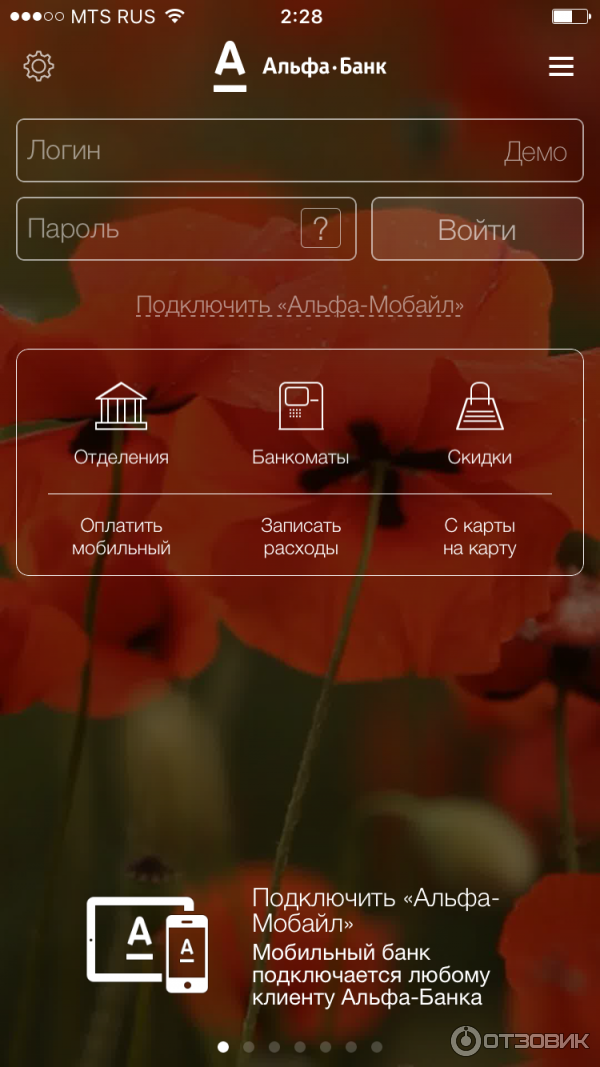Open the hamburger menu
Viewport: 600px width, 1067px height.
coord(561,67)
